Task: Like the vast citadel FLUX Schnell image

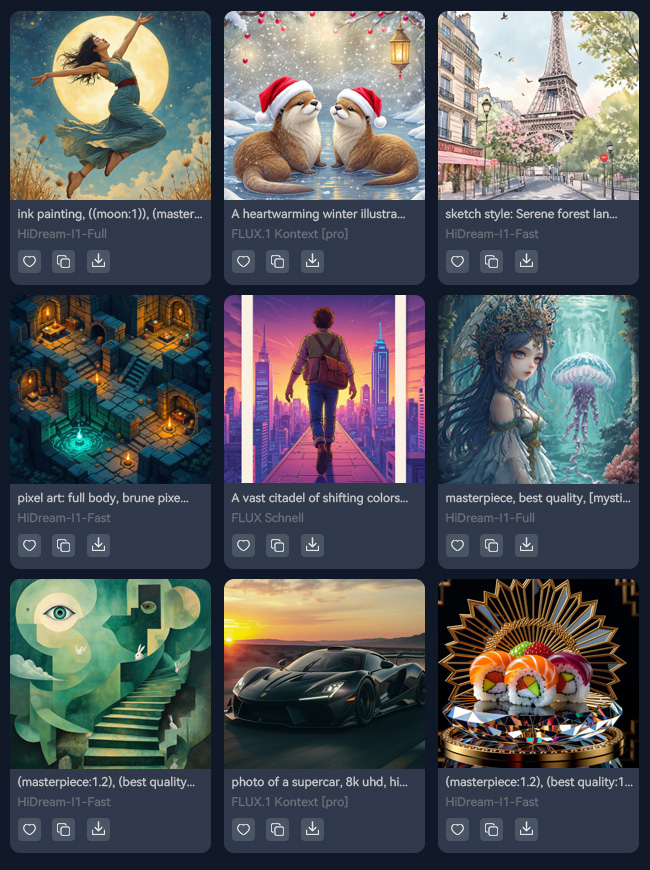Action: [x=244, y=545]
